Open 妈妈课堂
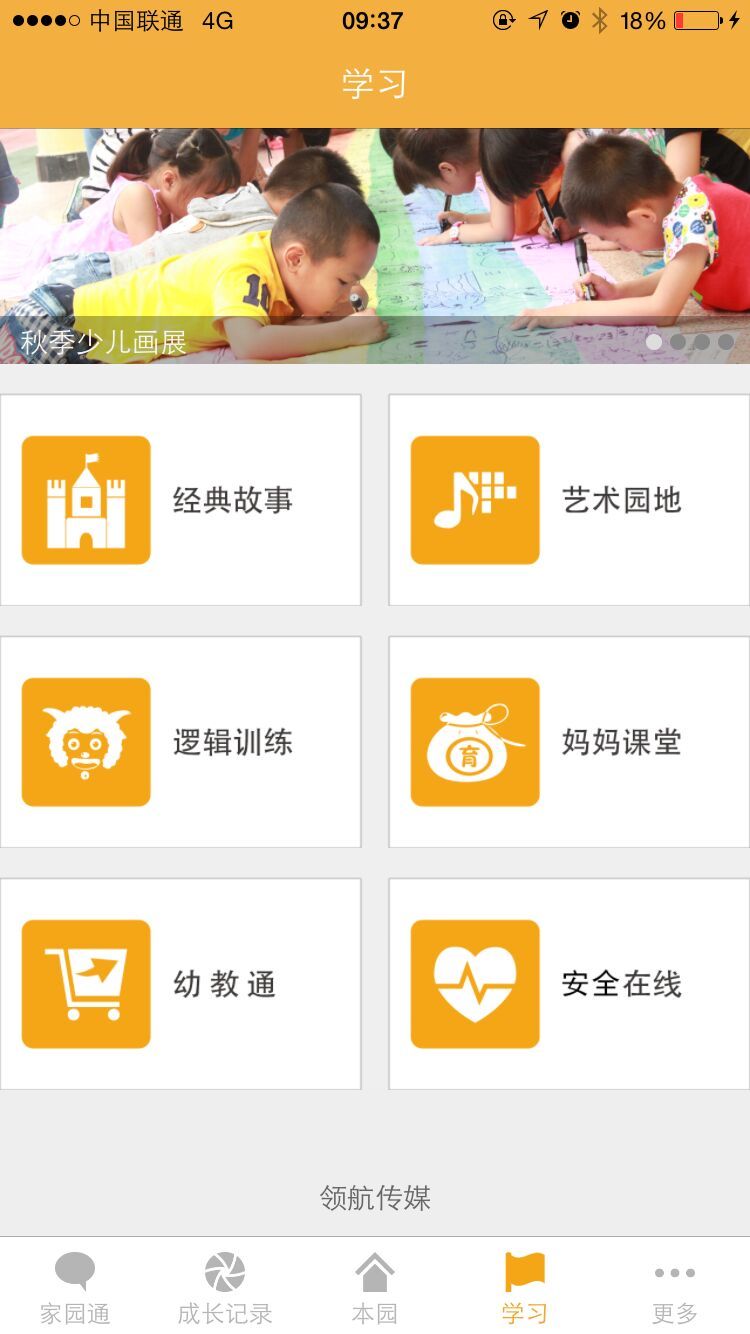 click(569, 742)
